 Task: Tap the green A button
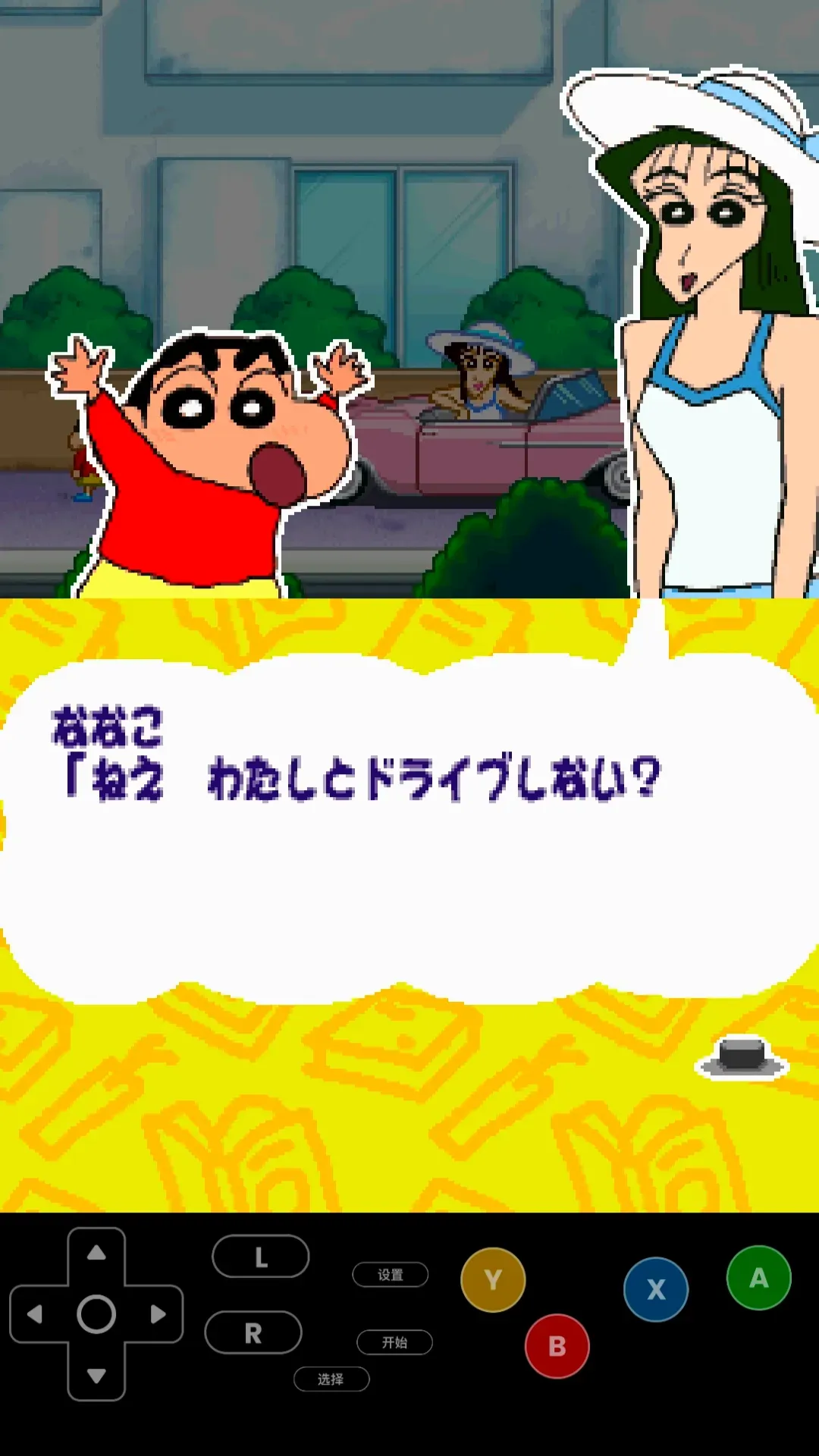pyautogui.click(x=758, y=1279)
